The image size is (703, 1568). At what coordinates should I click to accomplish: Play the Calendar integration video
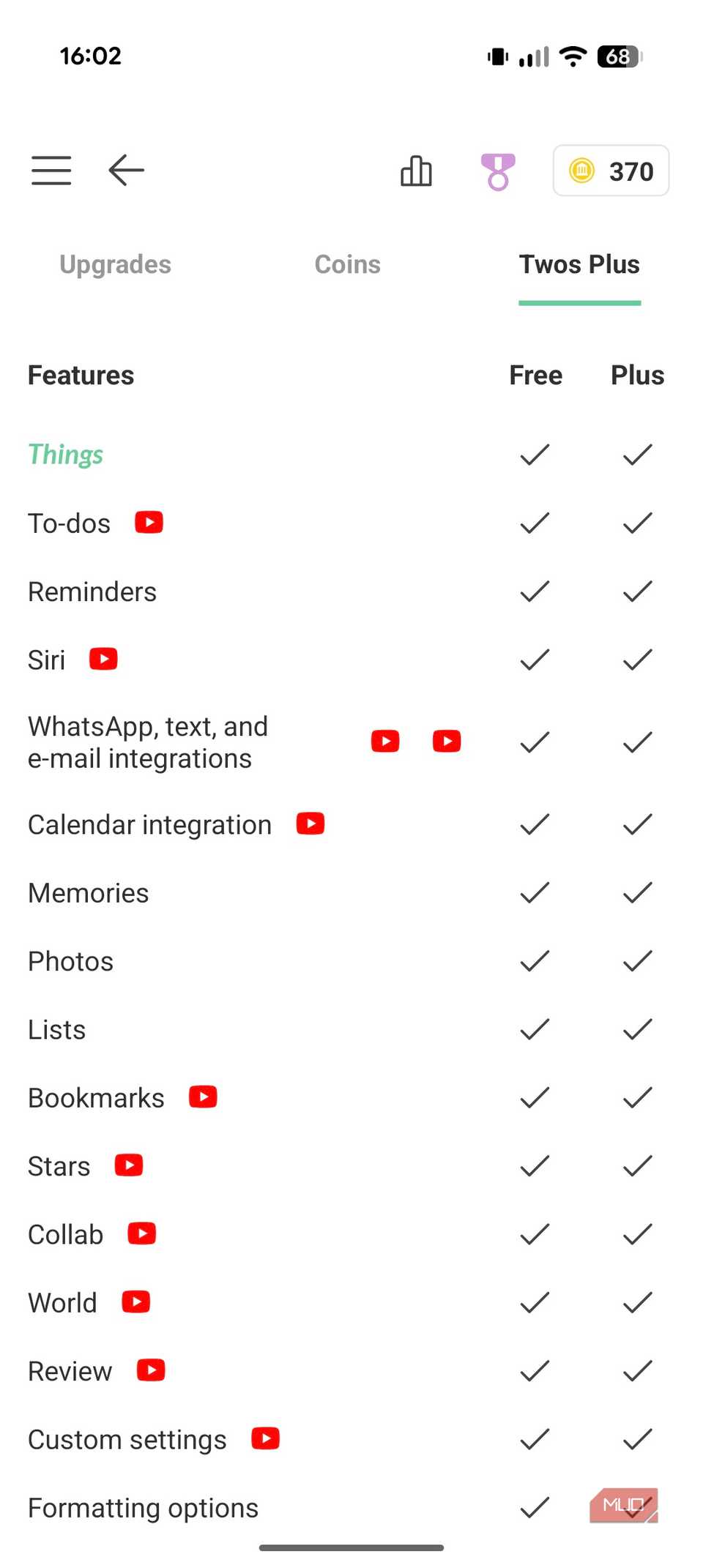click(310, 824)
